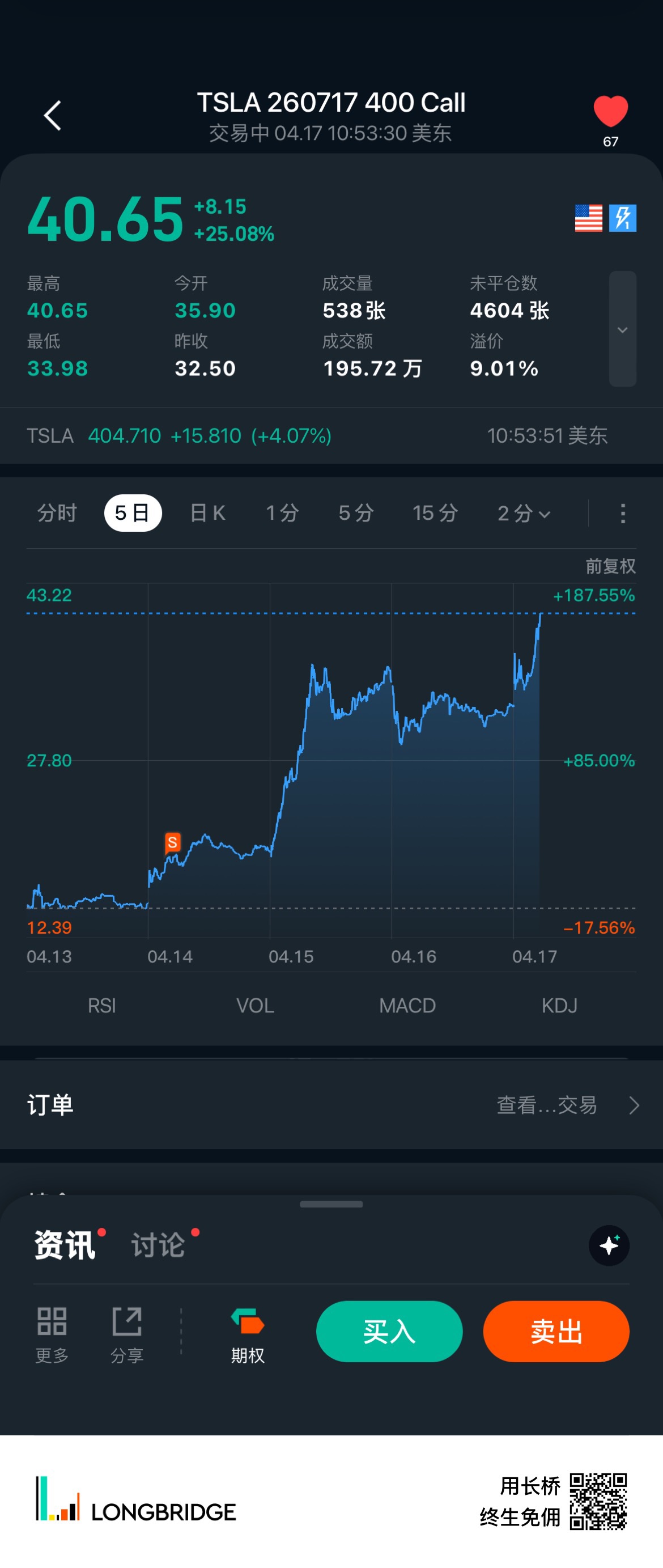Switch chart to 分时 view

pos(57,513)
